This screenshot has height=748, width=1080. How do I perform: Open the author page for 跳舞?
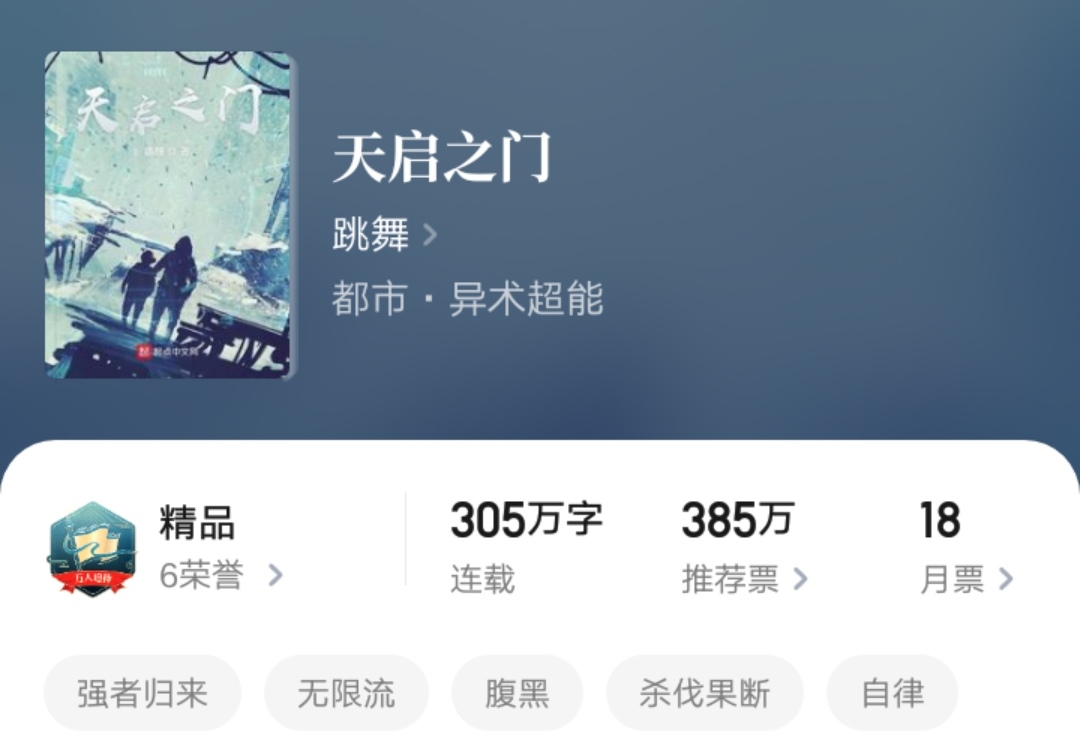point(384,236)
